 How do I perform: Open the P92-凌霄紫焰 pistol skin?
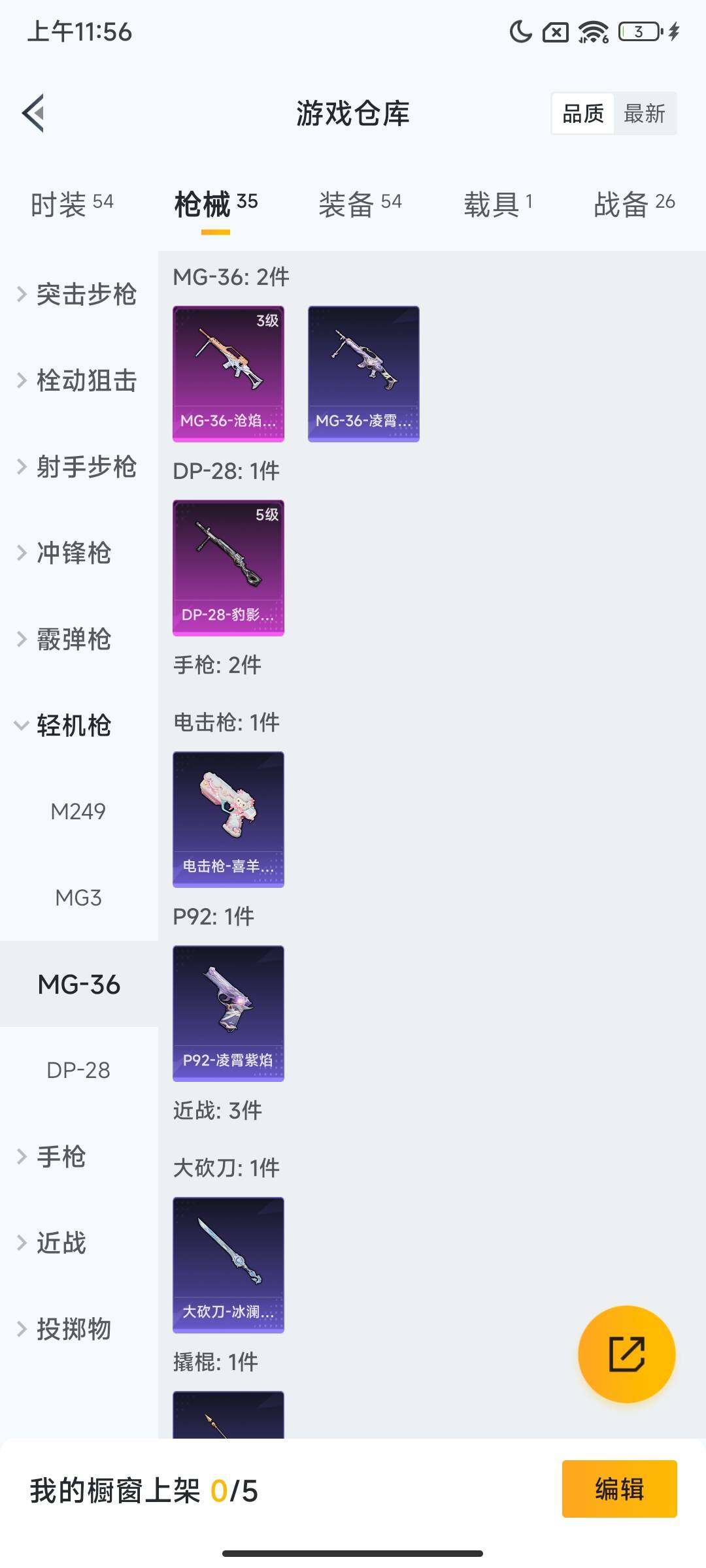(228, 1013)
